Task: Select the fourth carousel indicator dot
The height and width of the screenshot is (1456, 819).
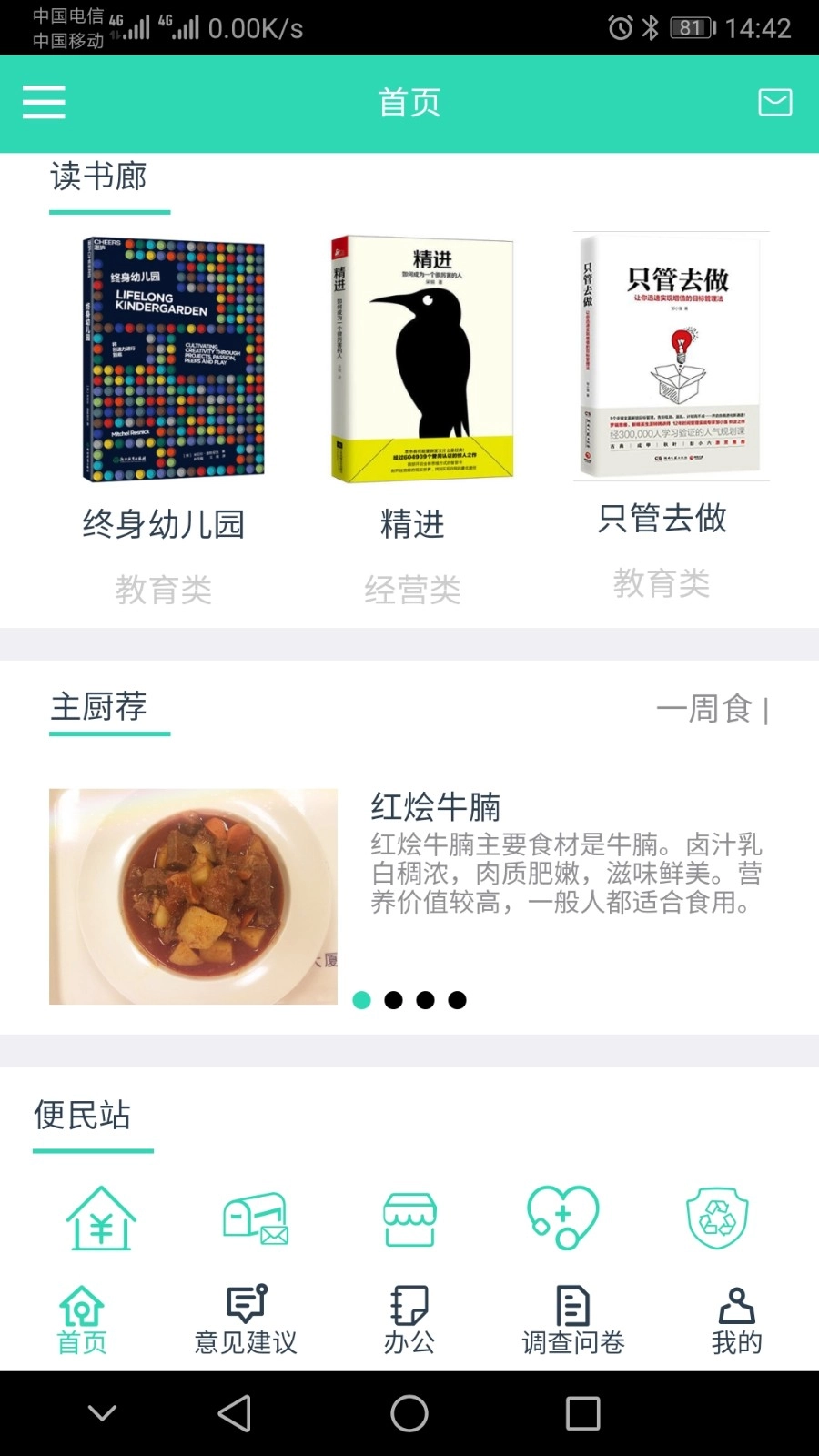Action: pyautogui.click(x=456, y=999)
